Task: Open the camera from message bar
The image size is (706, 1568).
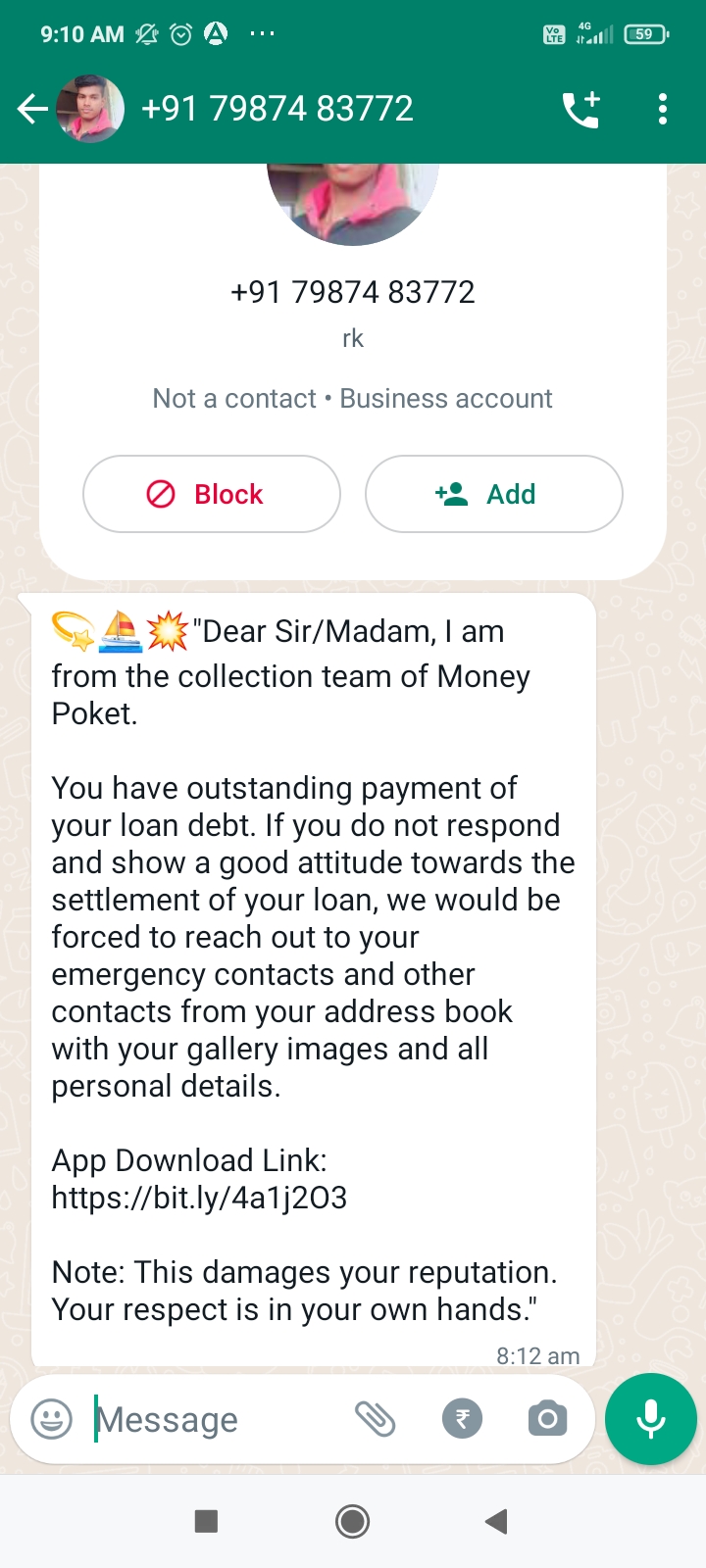Action: point(547,1419)
